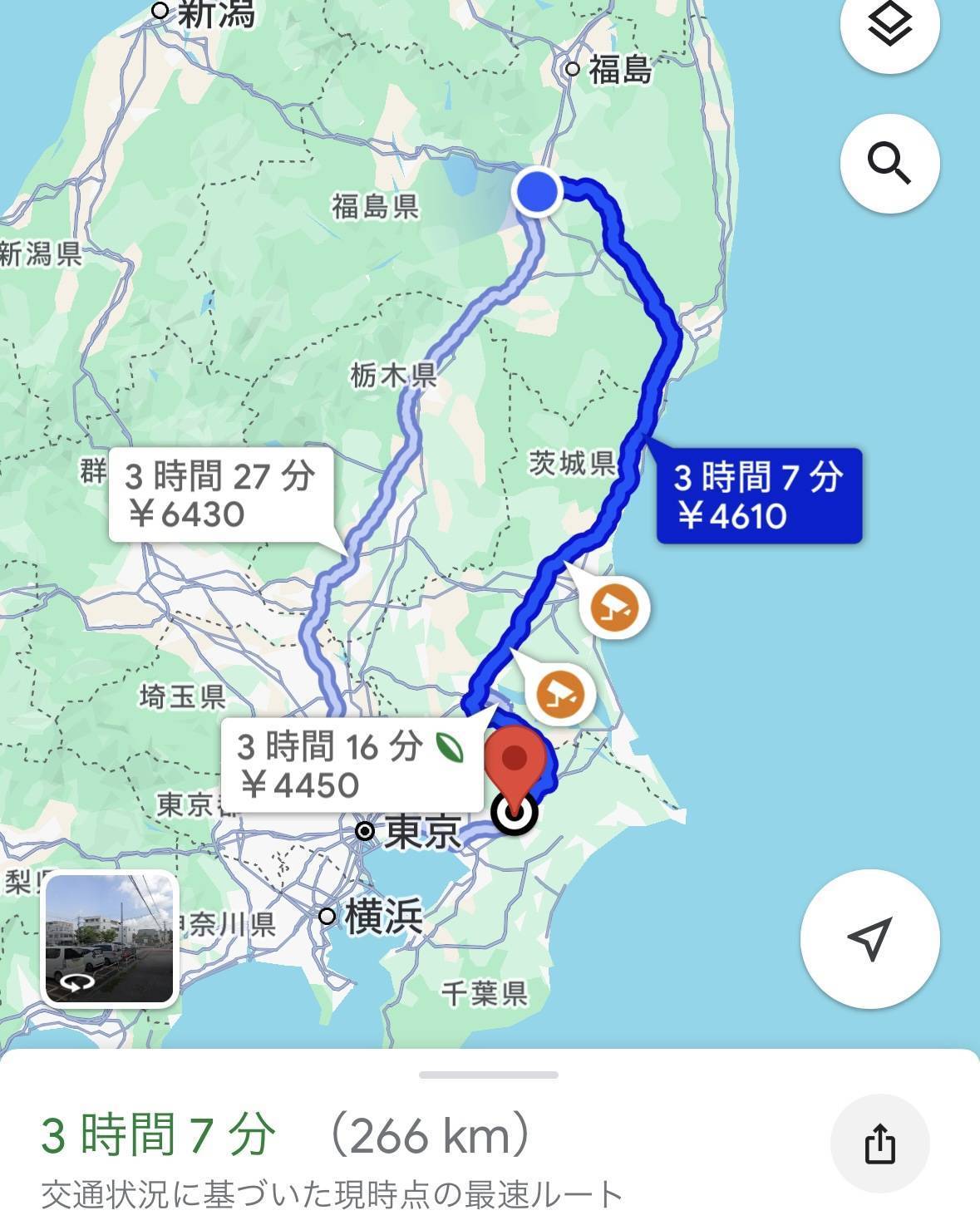Screen dimensions: 980x1225
Task: Expand the route details sheet handle
Action: coord(489,1075)
